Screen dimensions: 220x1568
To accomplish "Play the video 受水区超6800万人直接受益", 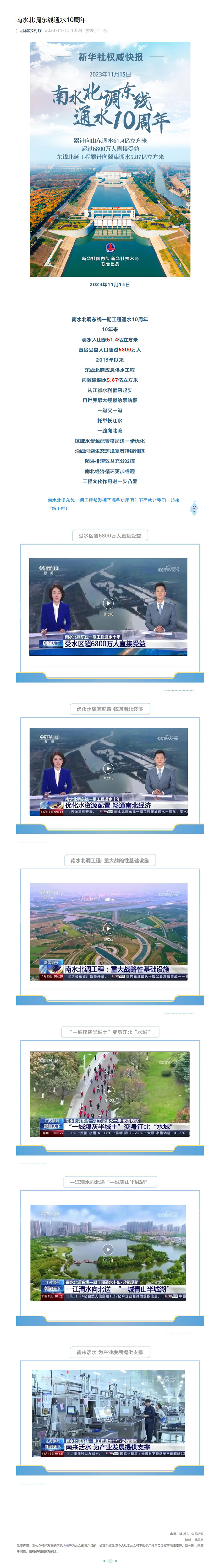I will [108, 603].
